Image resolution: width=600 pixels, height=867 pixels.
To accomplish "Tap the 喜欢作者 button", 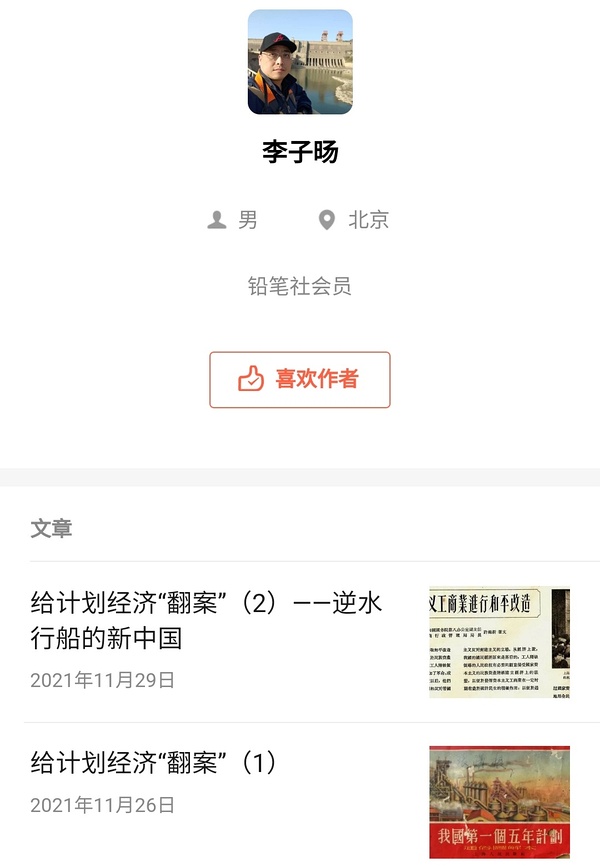I will [300, 380].
